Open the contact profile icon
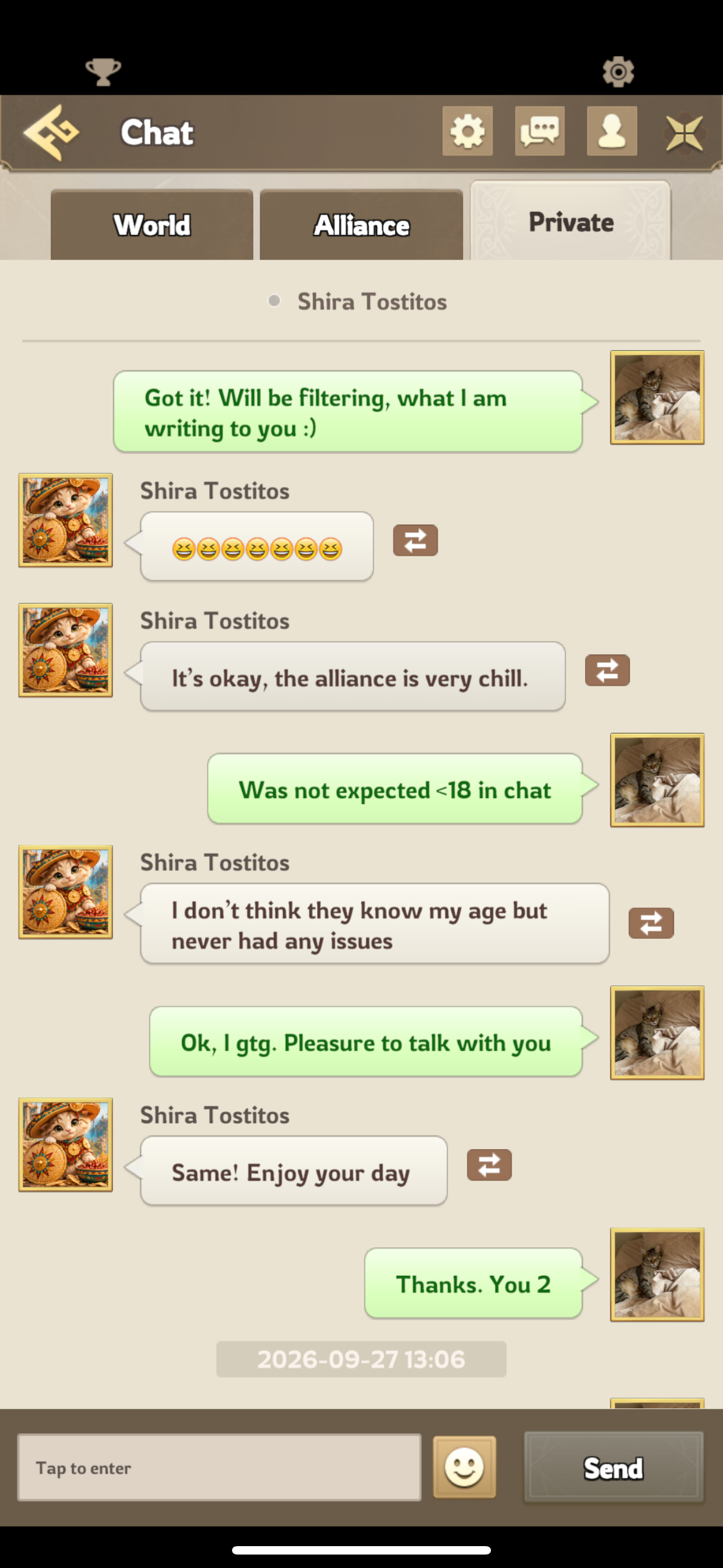 click(x=612, y=131)
